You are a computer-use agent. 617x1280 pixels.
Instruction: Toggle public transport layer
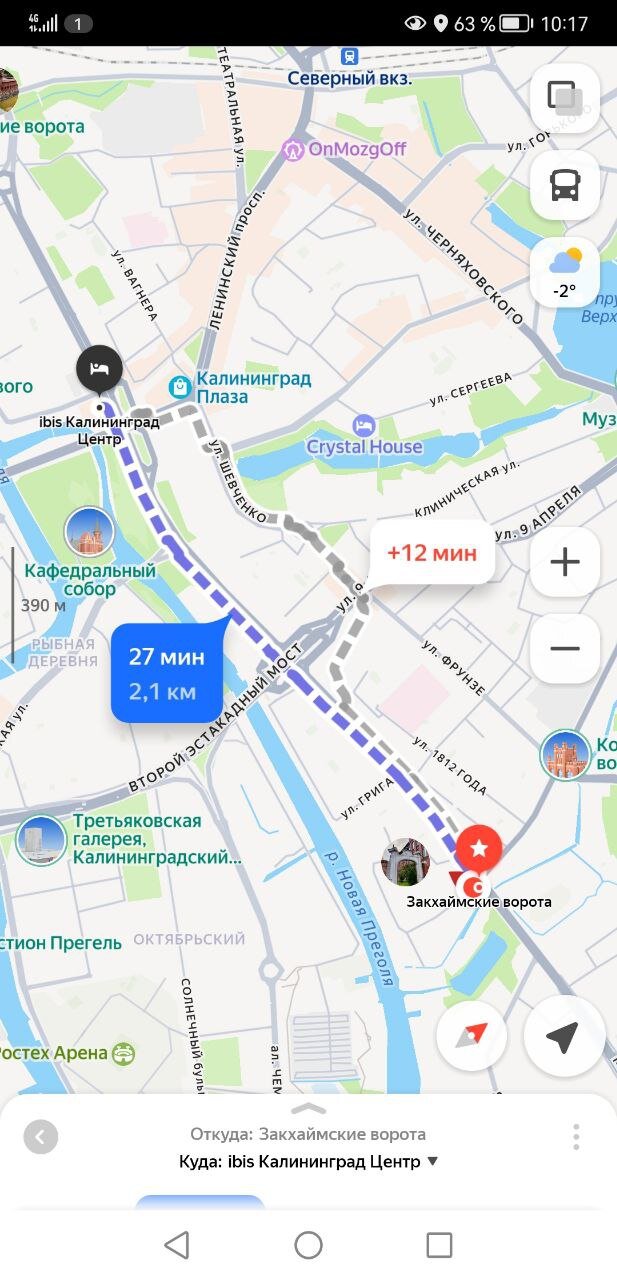[564, 185]
